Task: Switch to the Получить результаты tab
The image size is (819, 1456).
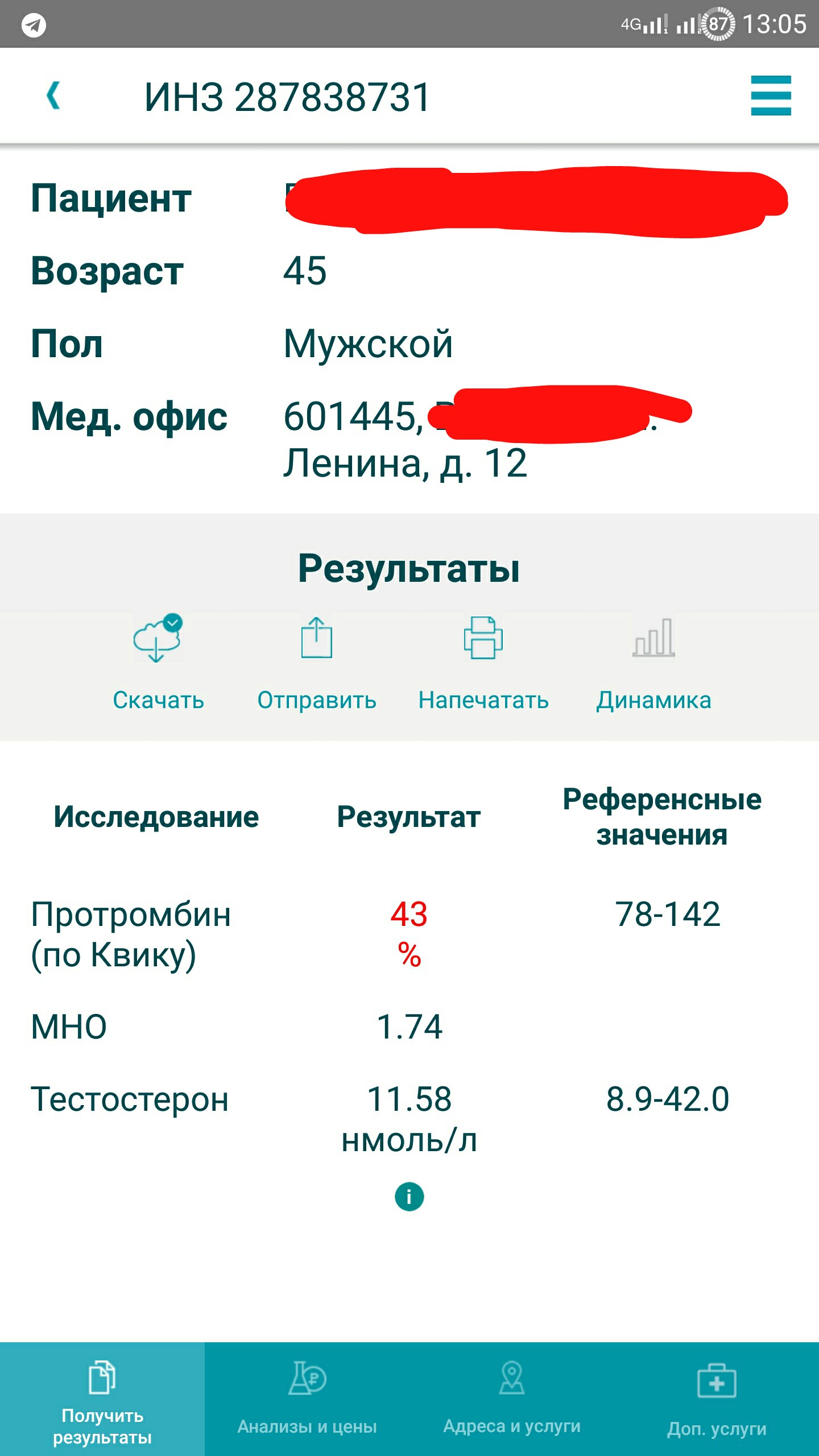Action: [x=102, y=1399]
